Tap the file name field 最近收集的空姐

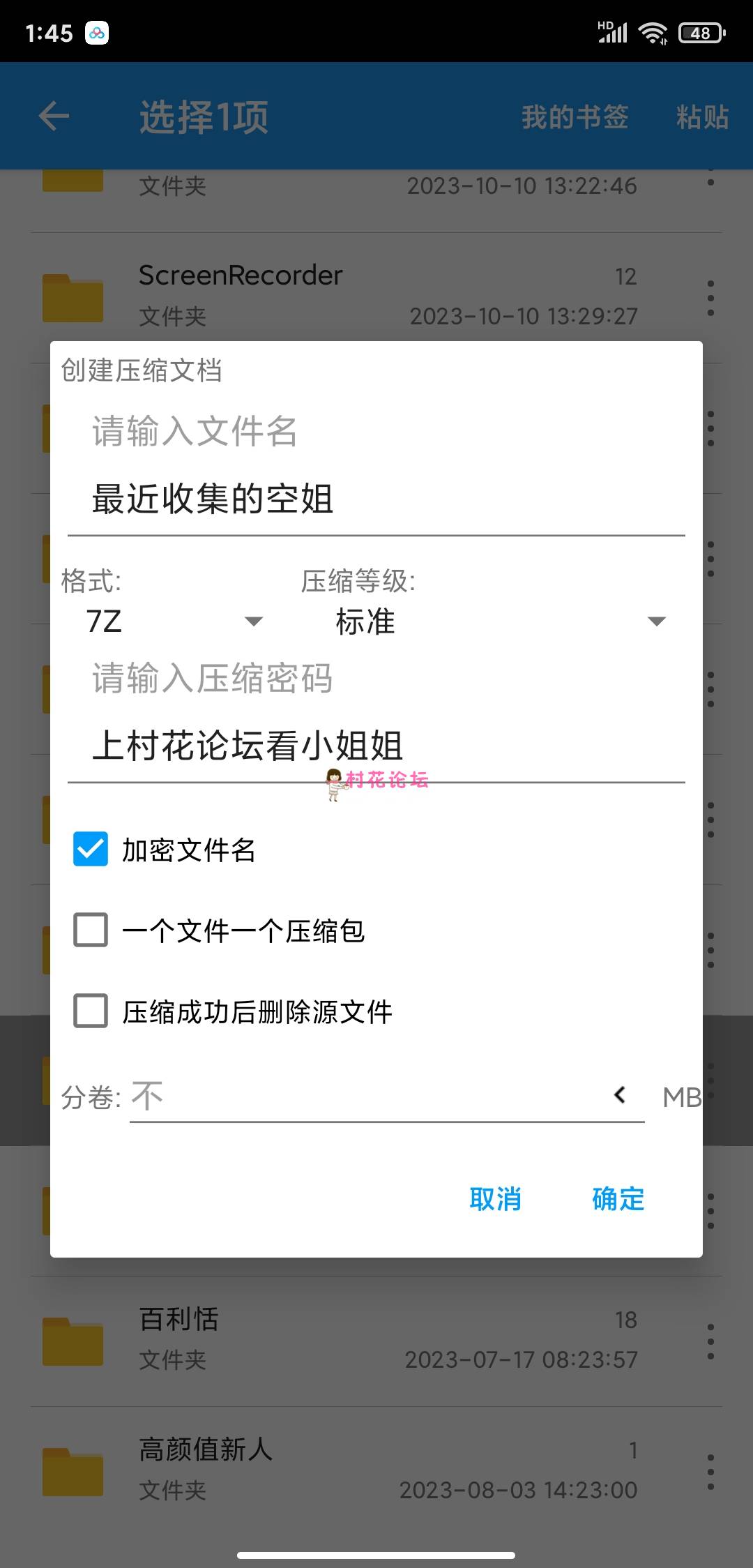(x=375, y=499)
